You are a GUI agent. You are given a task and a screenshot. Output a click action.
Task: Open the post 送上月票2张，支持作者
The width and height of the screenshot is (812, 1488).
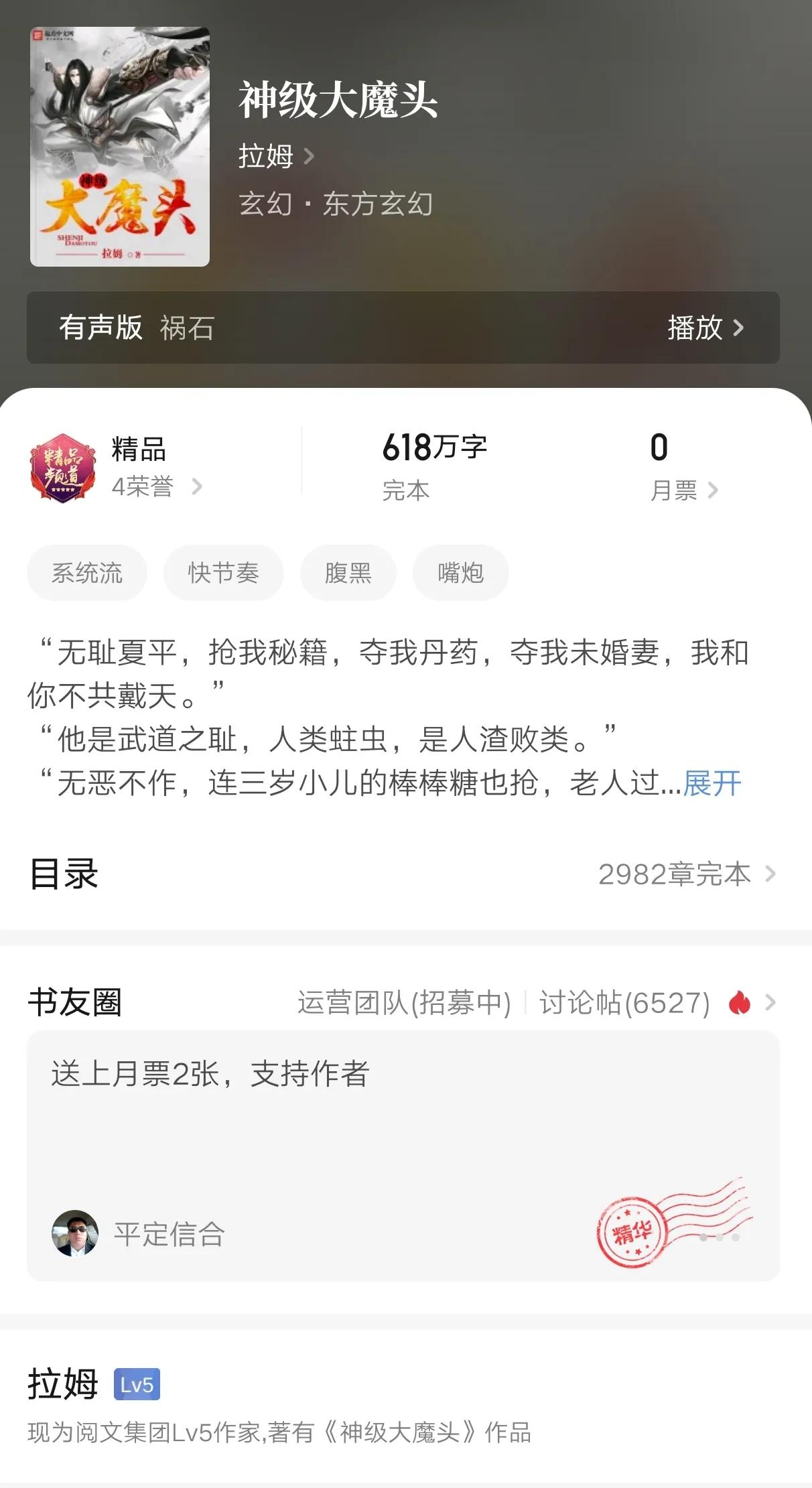[x=210, y=1074]
